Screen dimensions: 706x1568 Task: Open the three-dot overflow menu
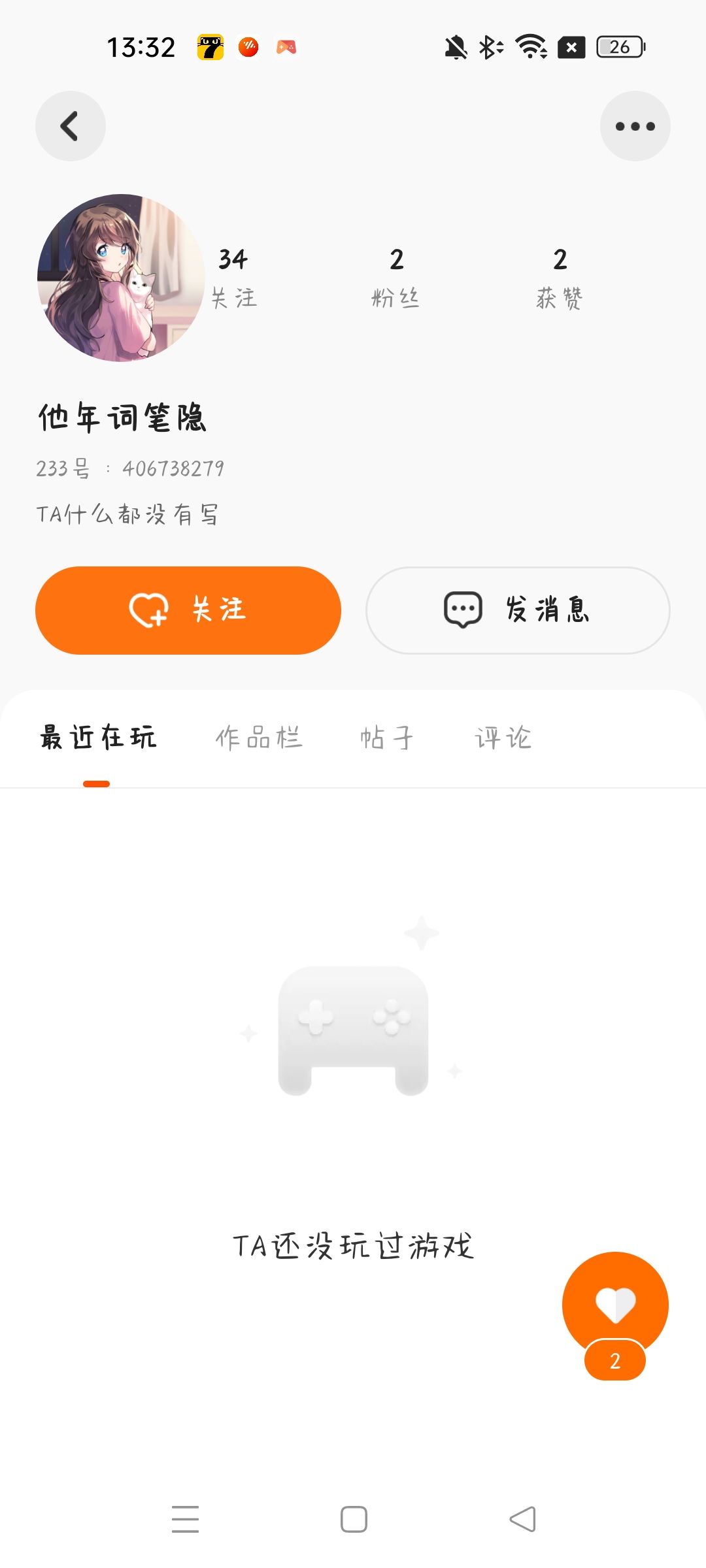click(635, 126)
